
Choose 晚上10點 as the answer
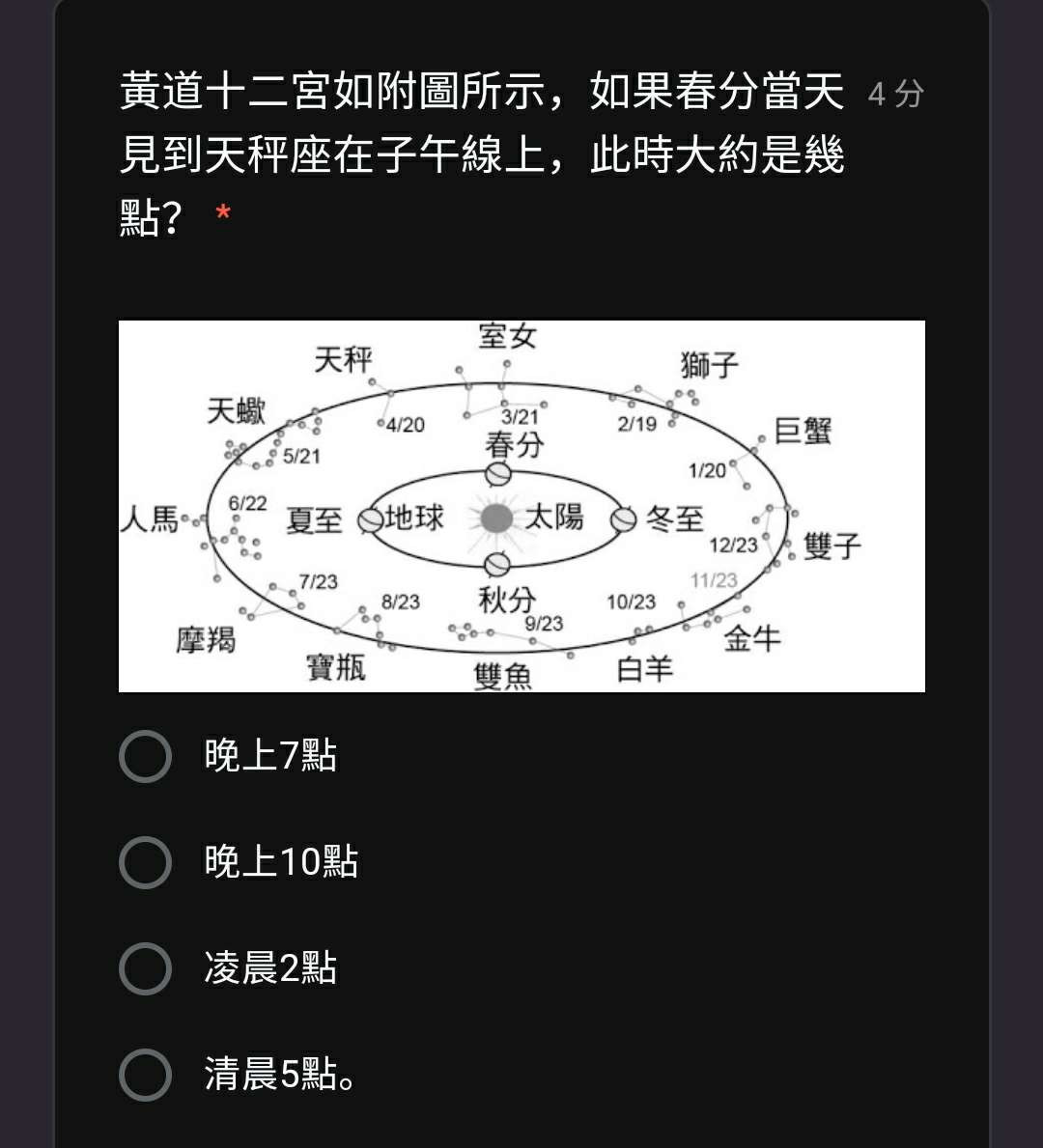click(x=145, y=862)
